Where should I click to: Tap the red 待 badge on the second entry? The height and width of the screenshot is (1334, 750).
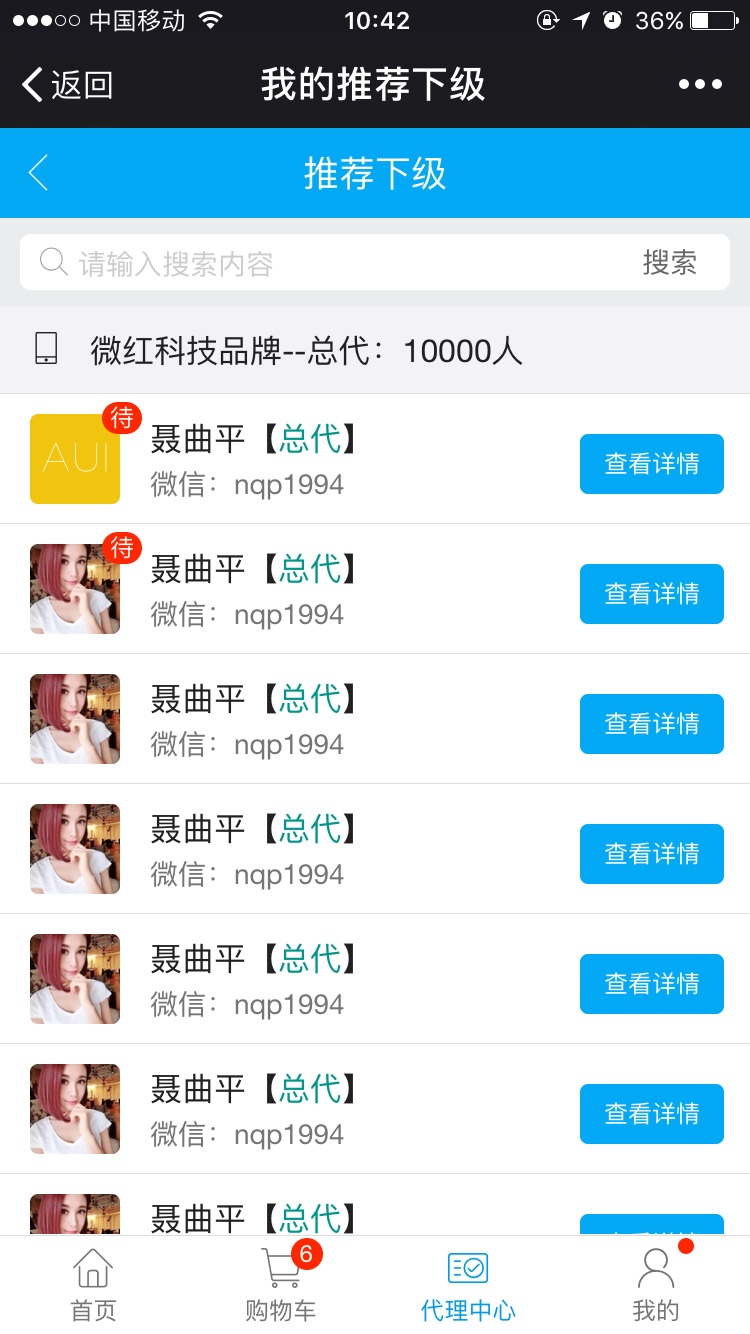(122, 548)
